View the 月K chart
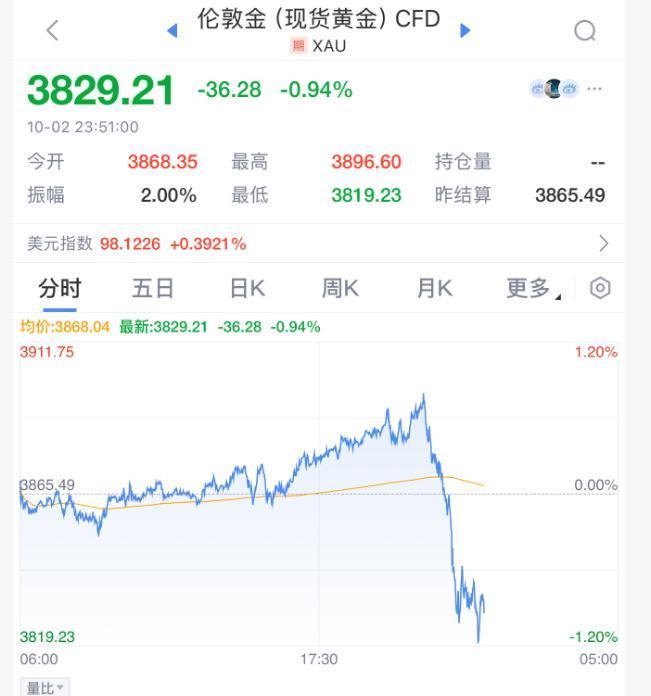Viewport: 651px width, 696px height. coord(434,289)
